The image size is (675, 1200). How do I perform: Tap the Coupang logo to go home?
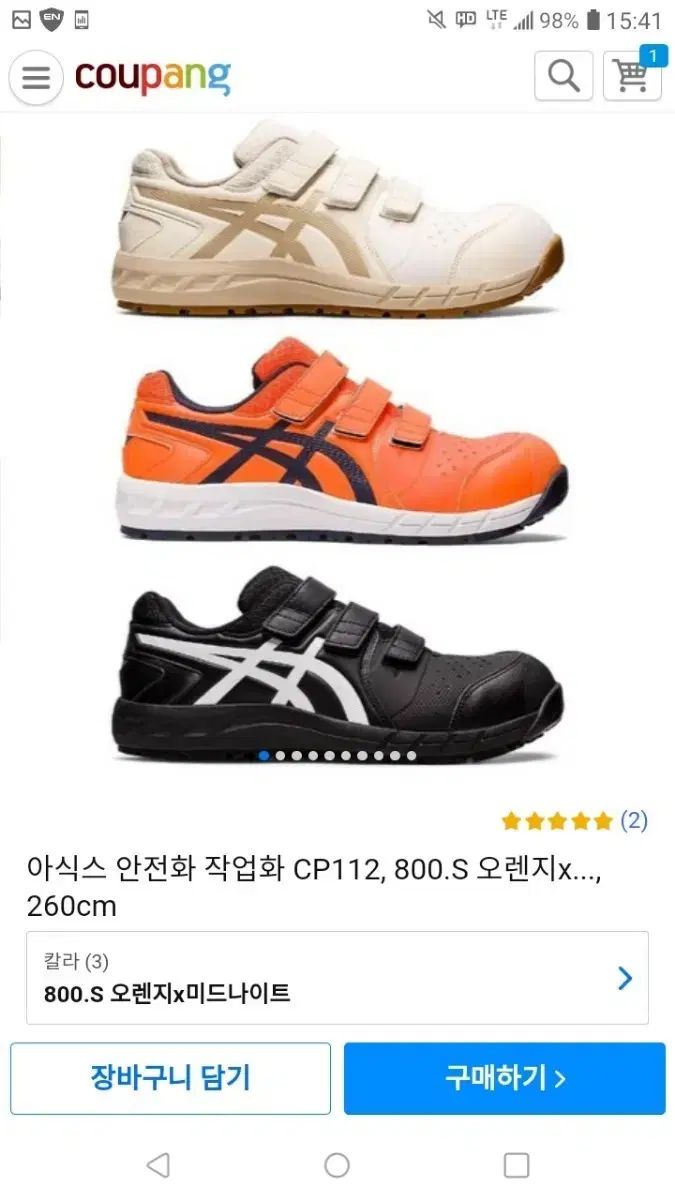pos(152,76)
